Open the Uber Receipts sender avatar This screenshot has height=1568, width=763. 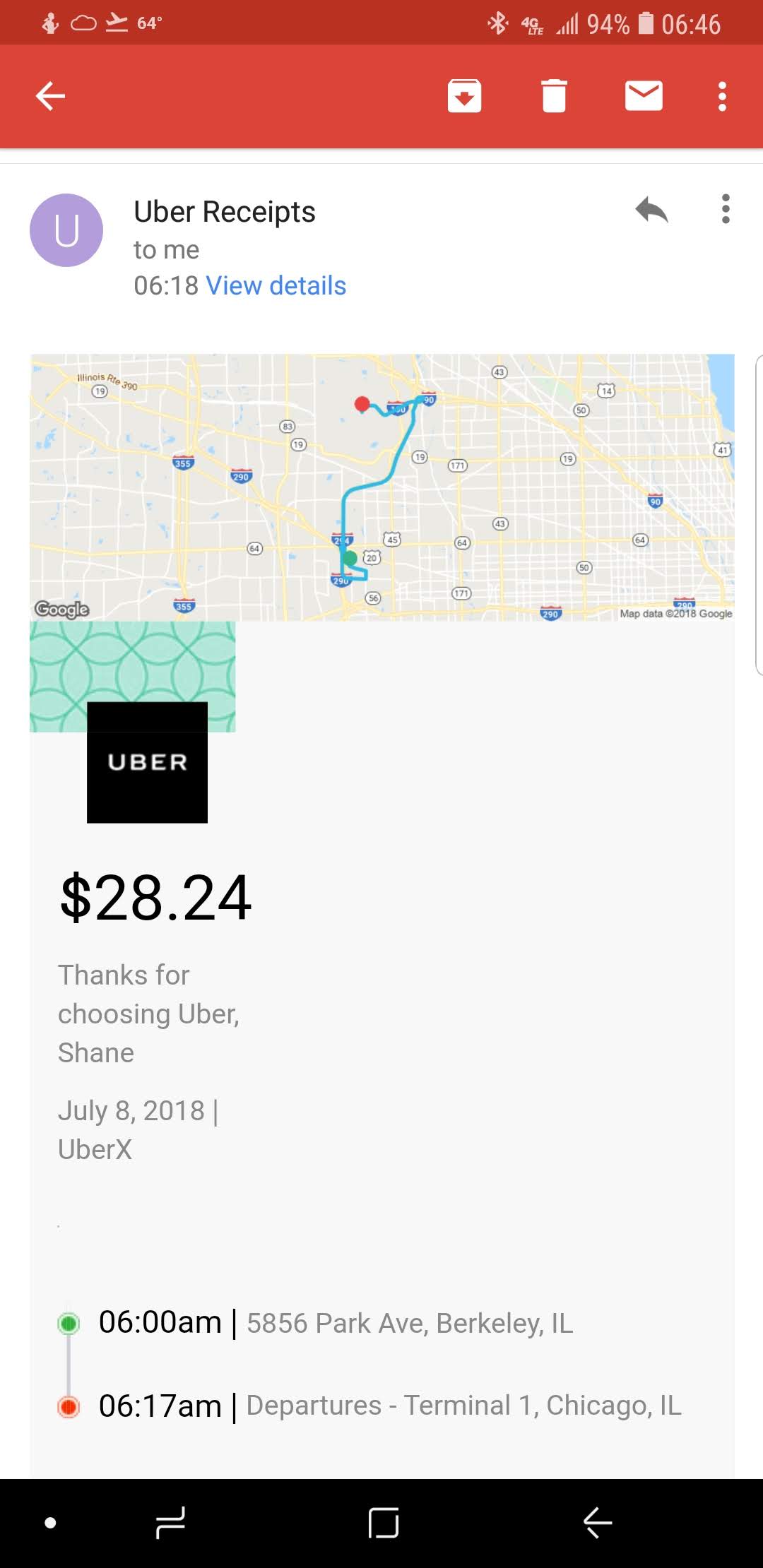pos(66,230)
